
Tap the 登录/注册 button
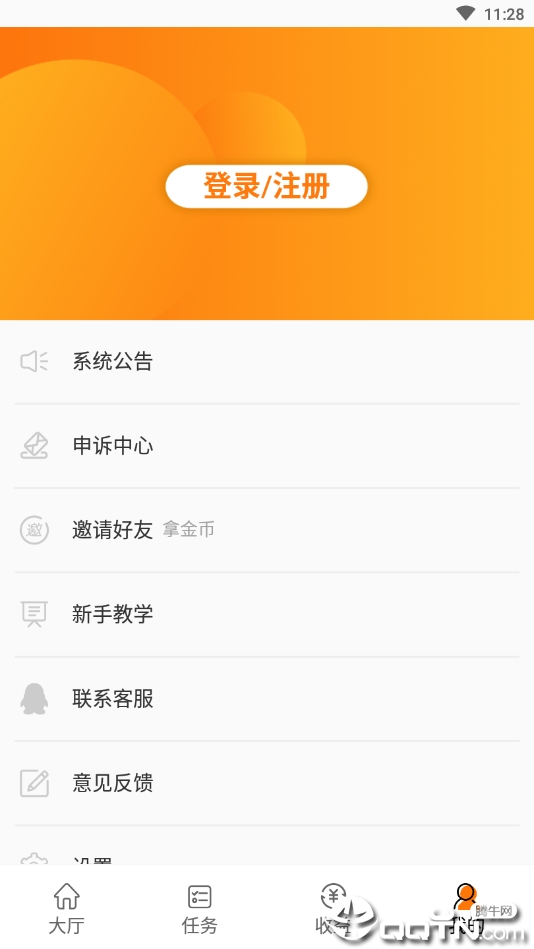click(266, 186)
